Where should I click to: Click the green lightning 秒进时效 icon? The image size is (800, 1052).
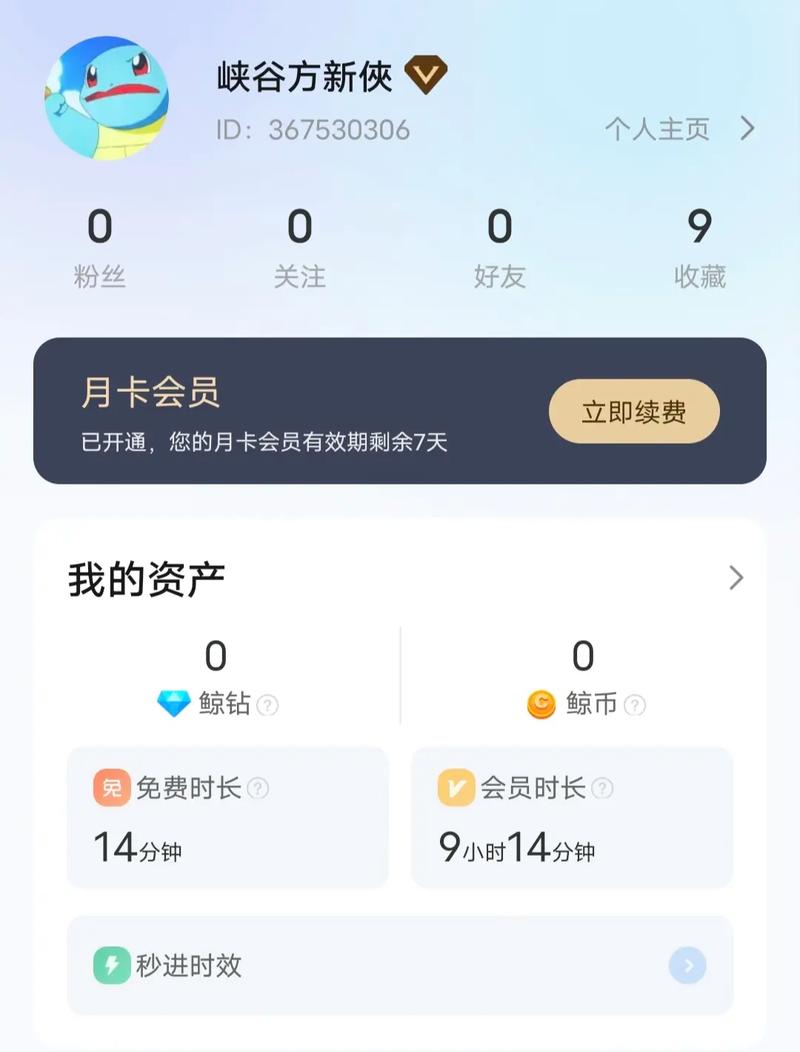pos(112,966)
